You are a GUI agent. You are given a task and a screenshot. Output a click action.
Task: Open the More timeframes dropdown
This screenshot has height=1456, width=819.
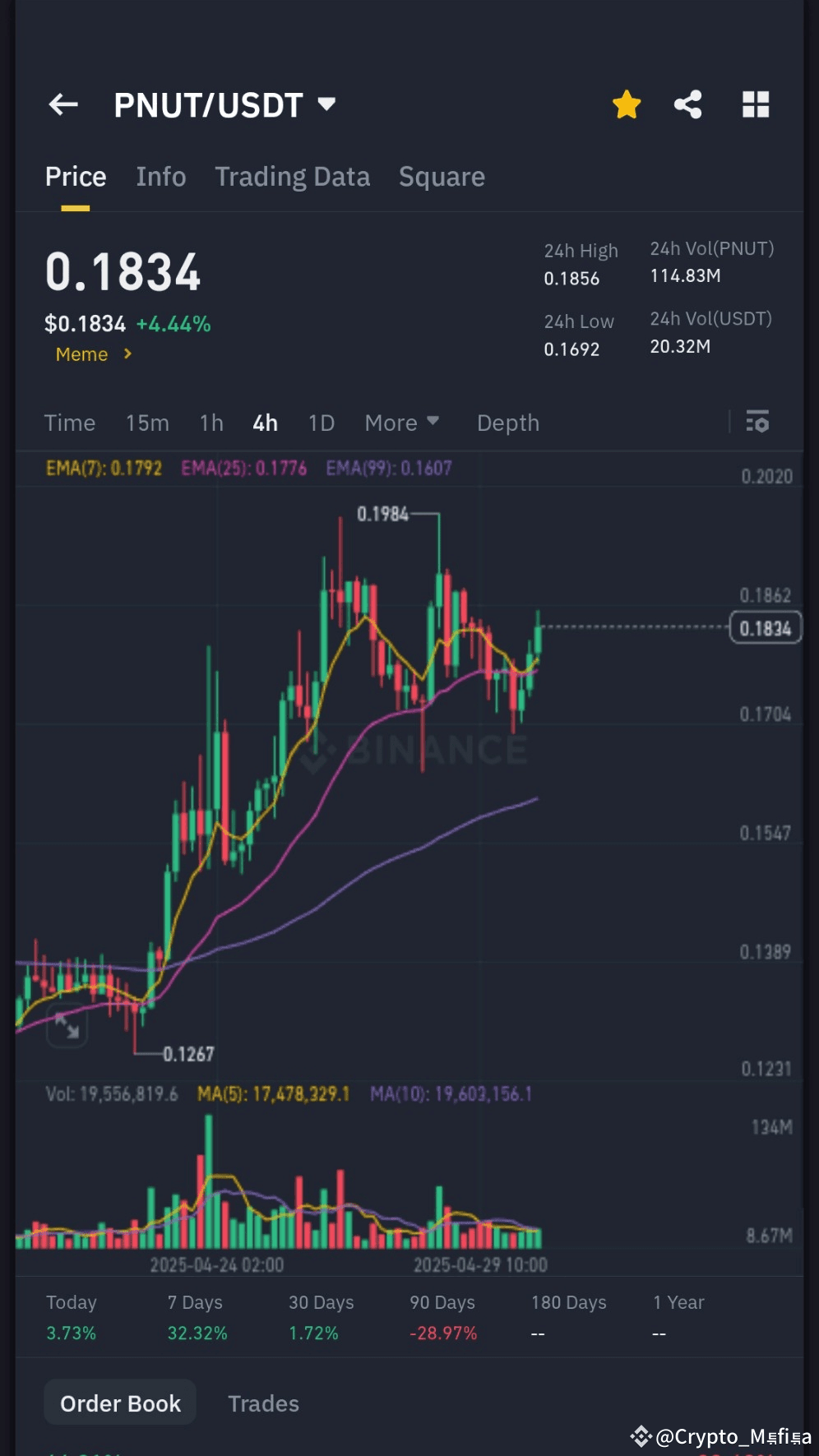(x=402, y=423)
